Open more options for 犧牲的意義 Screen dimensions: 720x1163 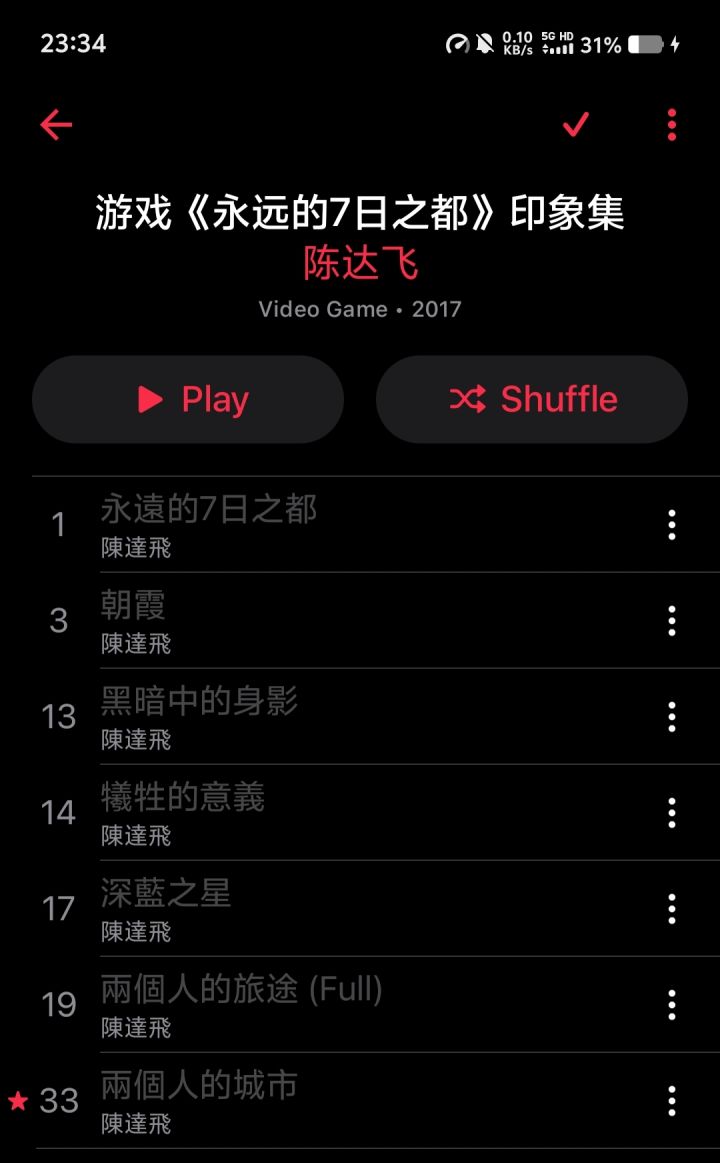tap(672, 813)
